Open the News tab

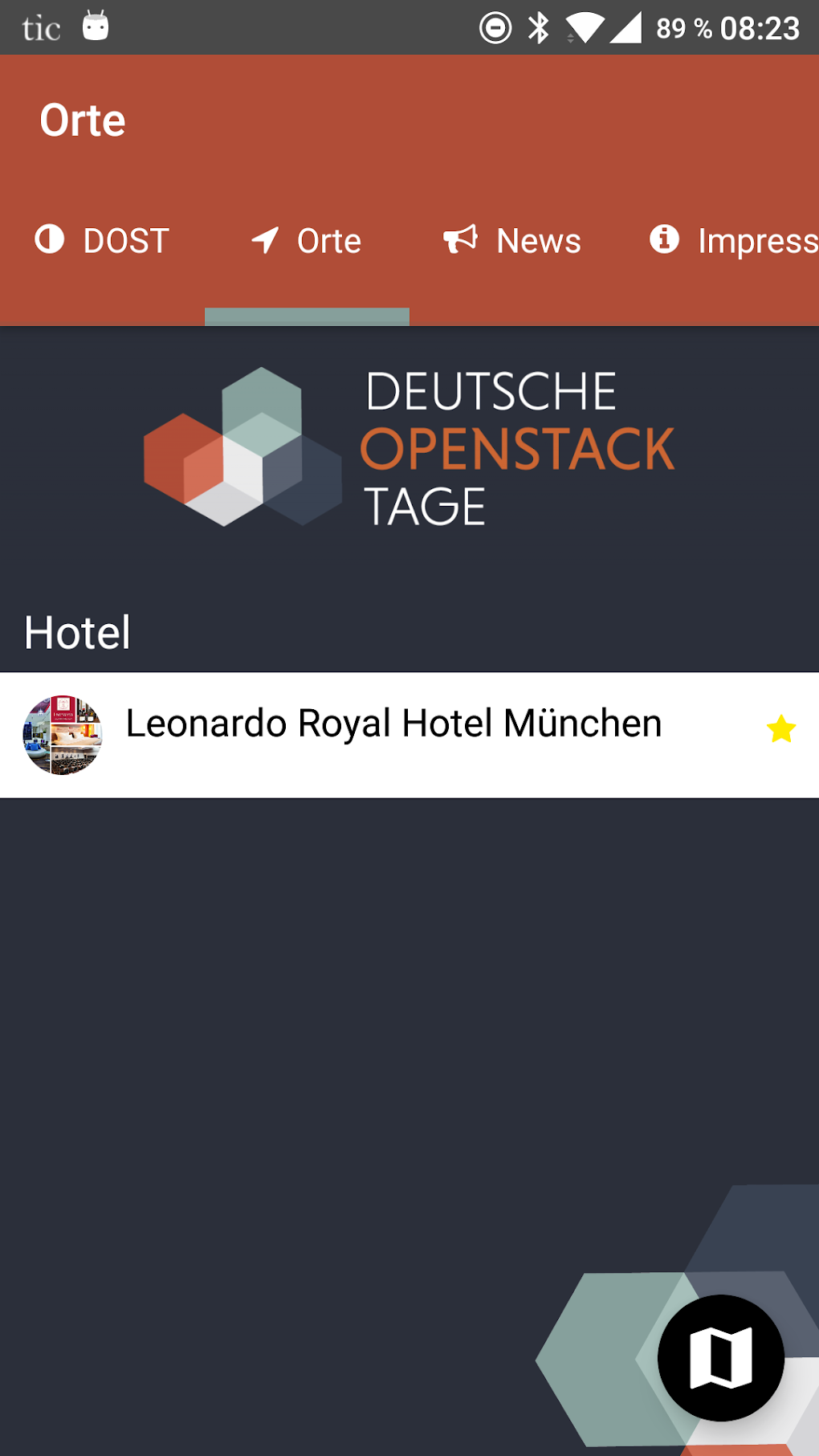[x=511, y=240]
